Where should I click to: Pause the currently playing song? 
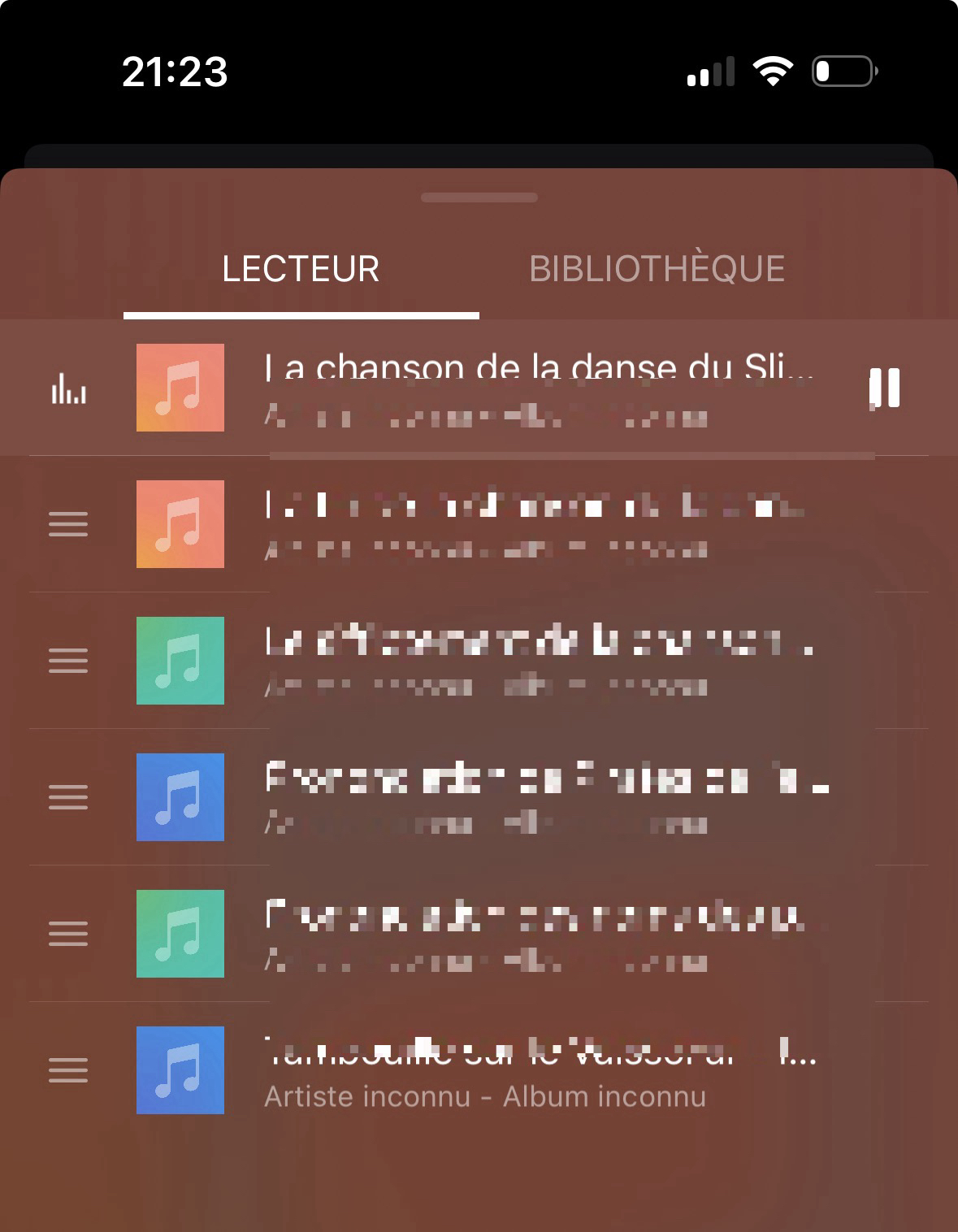coord(884,388)
